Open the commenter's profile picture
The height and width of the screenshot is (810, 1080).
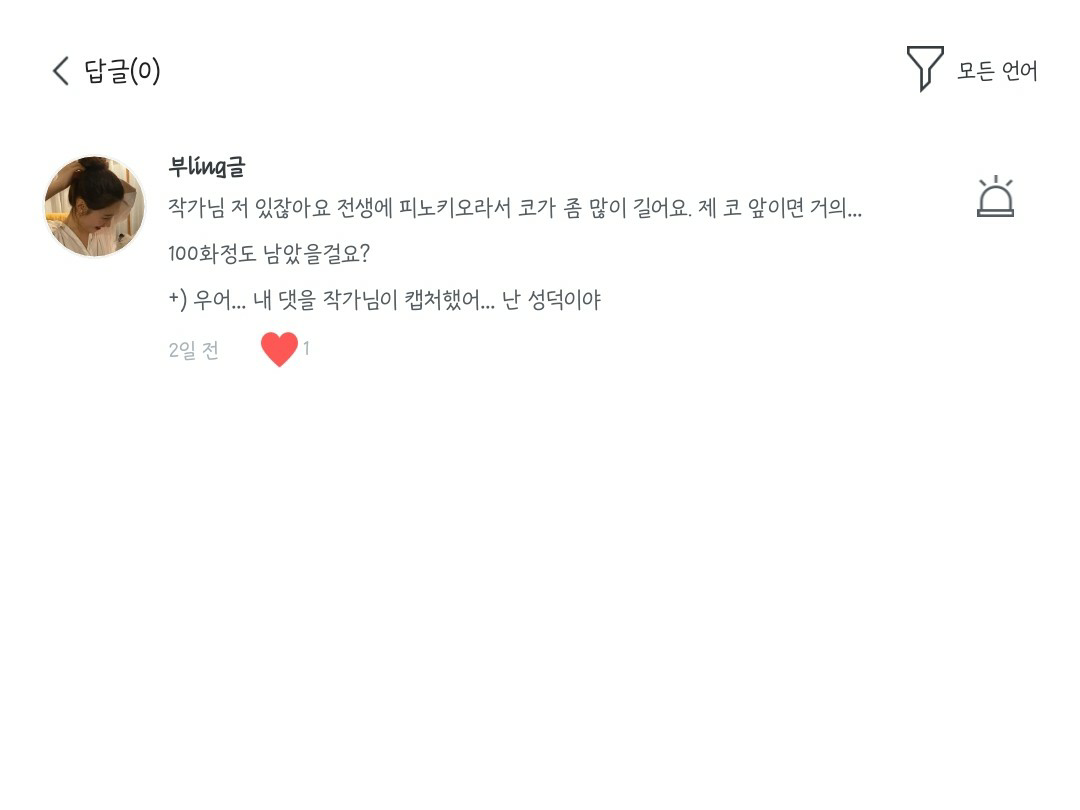[95, 206]
